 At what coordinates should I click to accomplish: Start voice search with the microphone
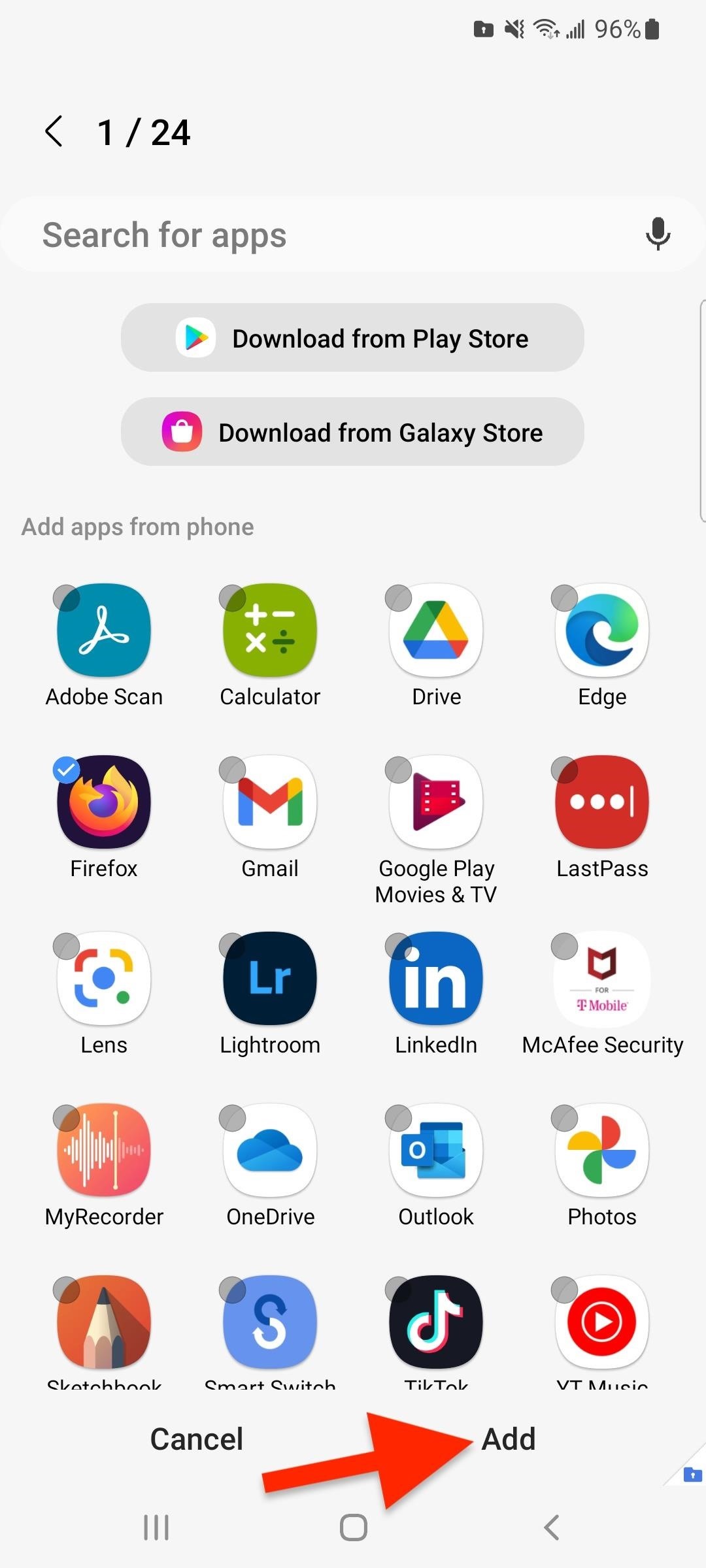(x=658, y=234)
